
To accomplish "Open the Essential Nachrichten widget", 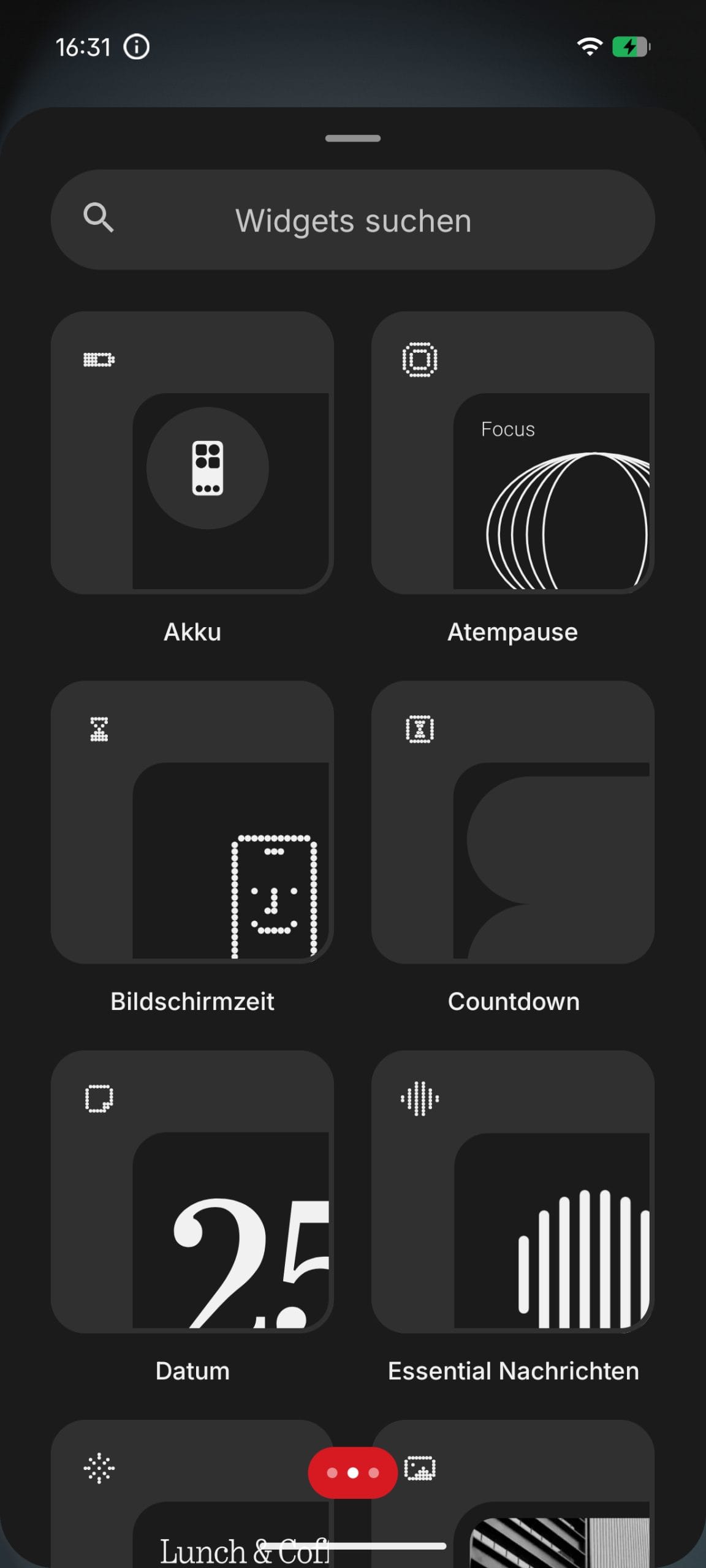I will (512, 1191).
